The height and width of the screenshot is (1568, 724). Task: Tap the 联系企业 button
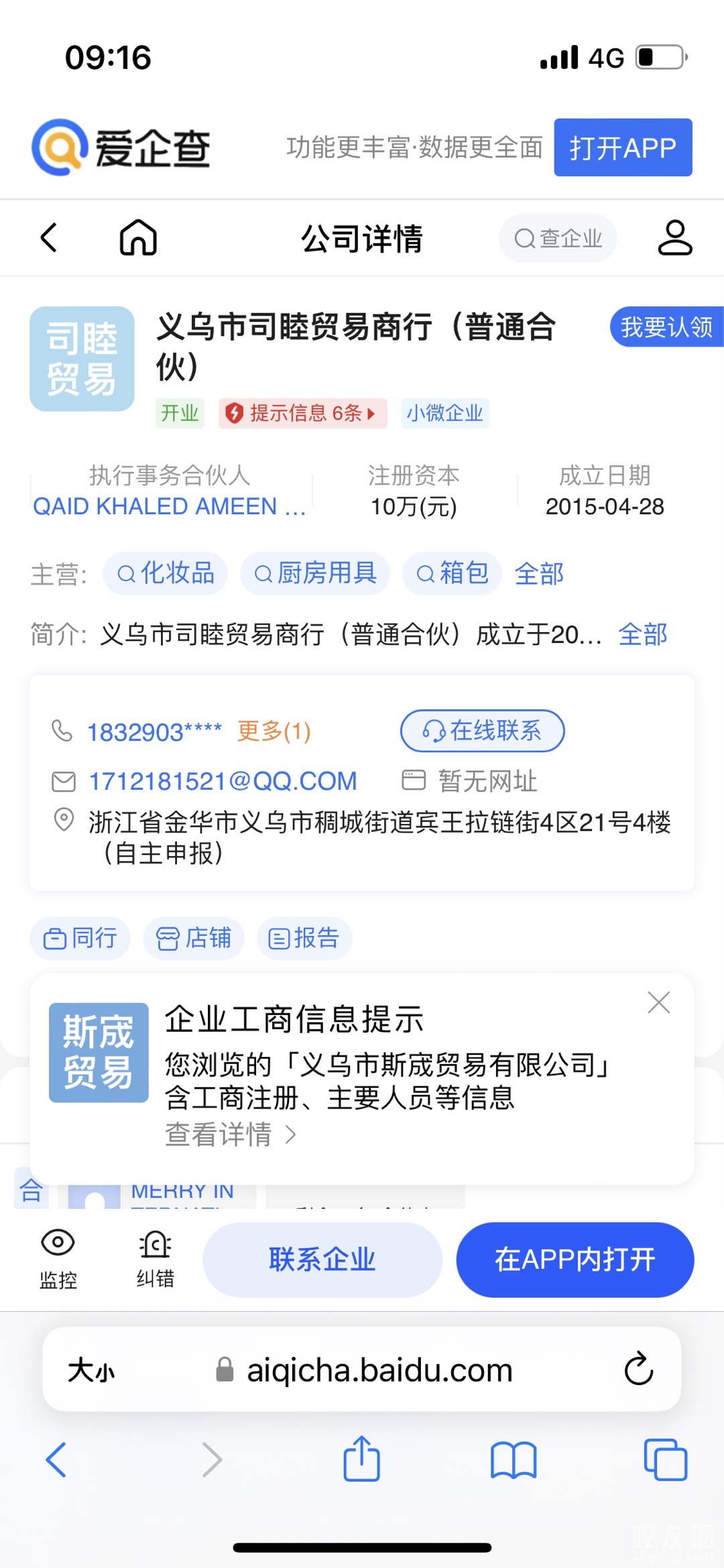pyautogui.click(x=322, y=1260)
